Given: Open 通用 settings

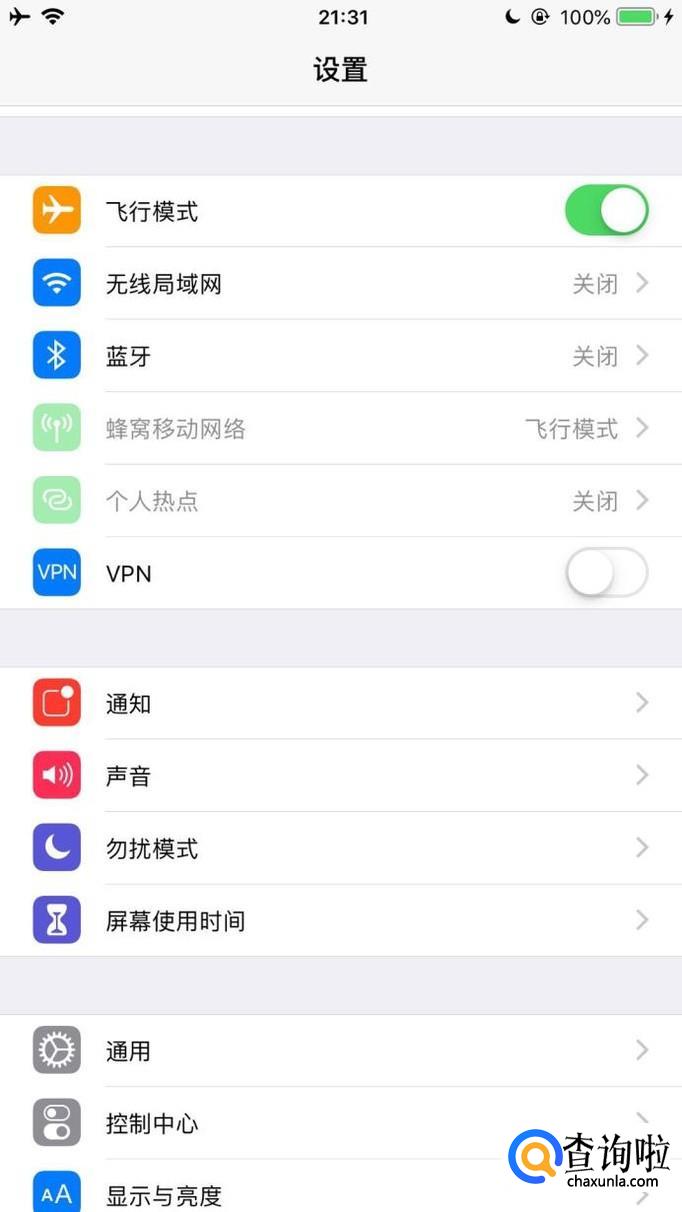Looking at the screenshot, I should (x=341, y=1050).
